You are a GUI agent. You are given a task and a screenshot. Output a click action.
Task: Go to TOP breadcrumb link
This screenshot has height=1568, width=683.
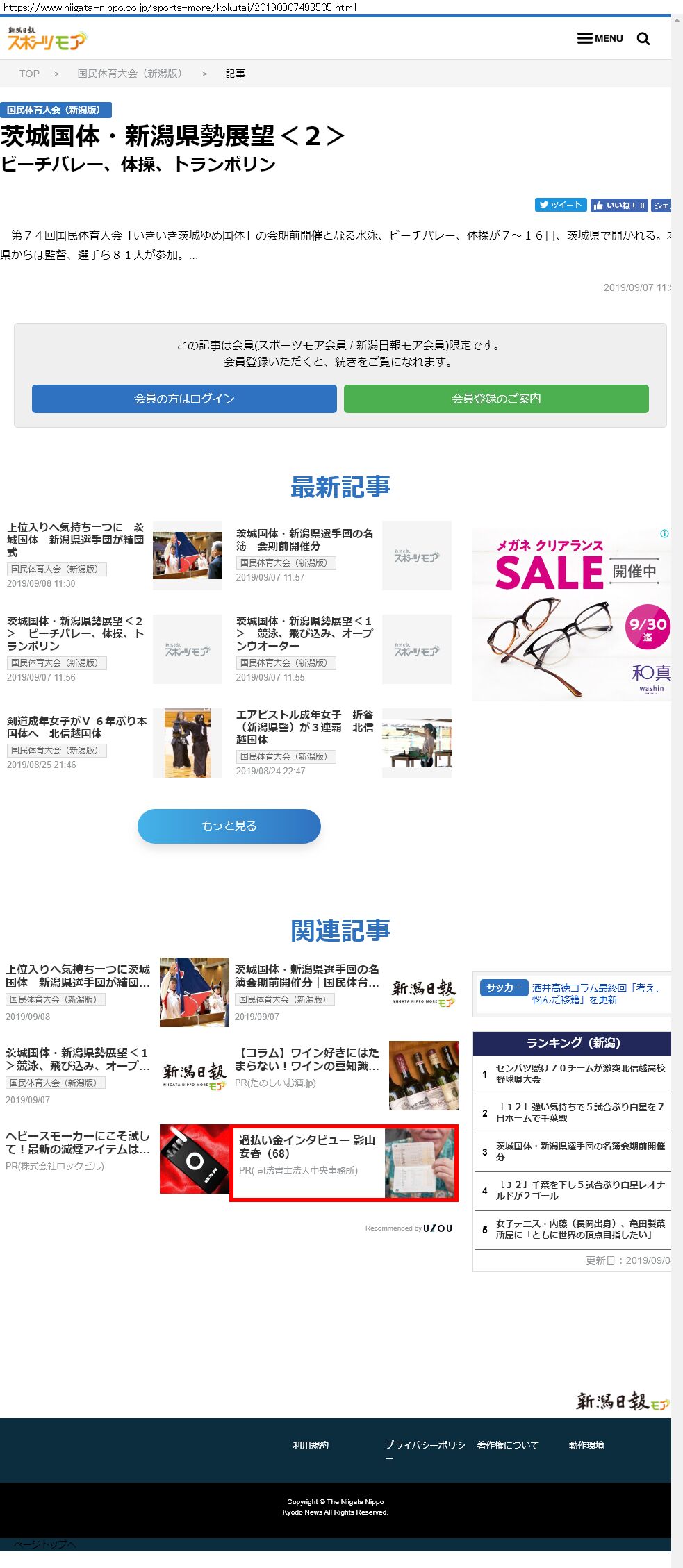coord(29,74)
